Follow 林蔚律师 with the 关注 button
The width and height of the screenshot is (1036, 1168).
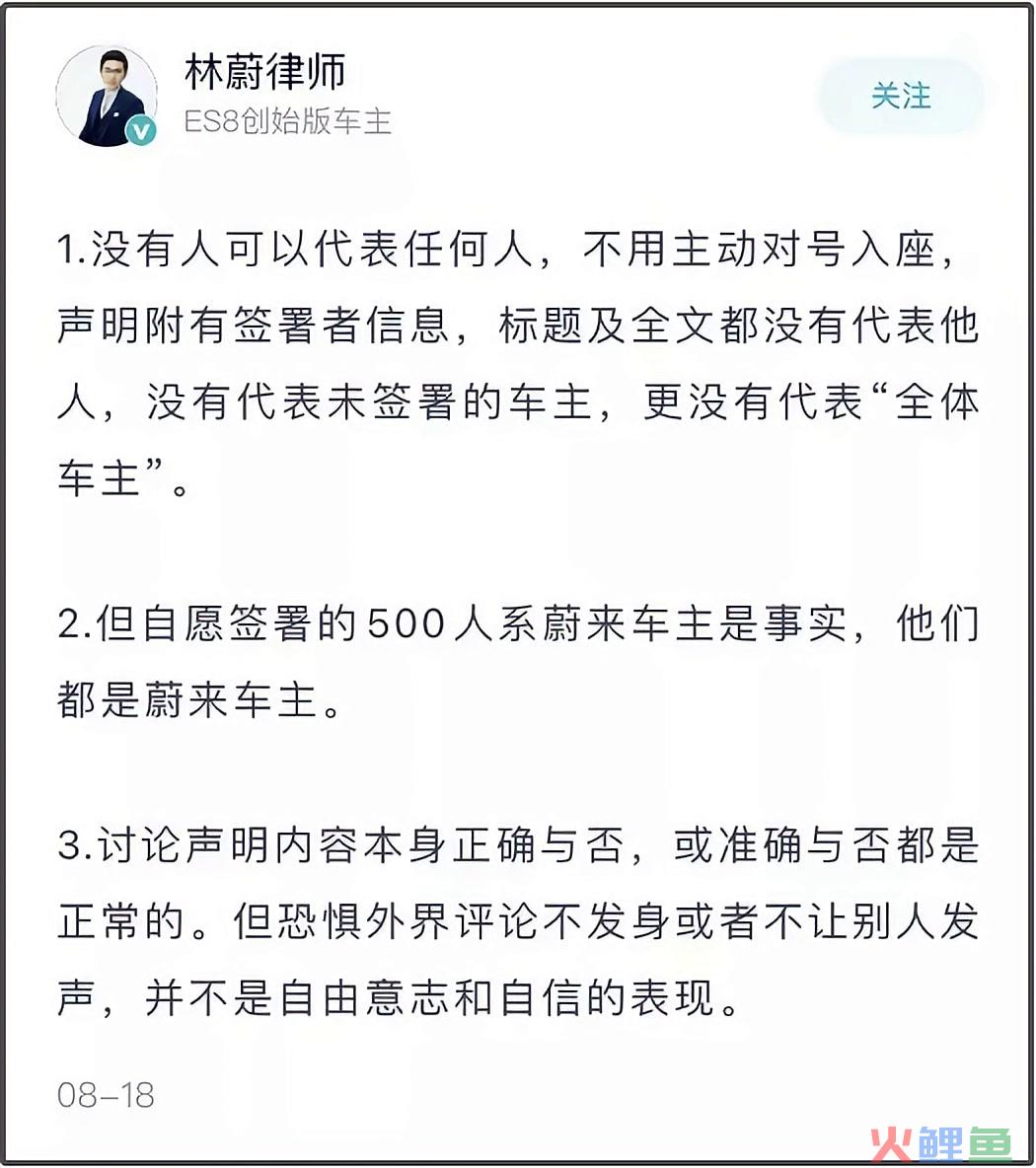click(x=900, y=96)
